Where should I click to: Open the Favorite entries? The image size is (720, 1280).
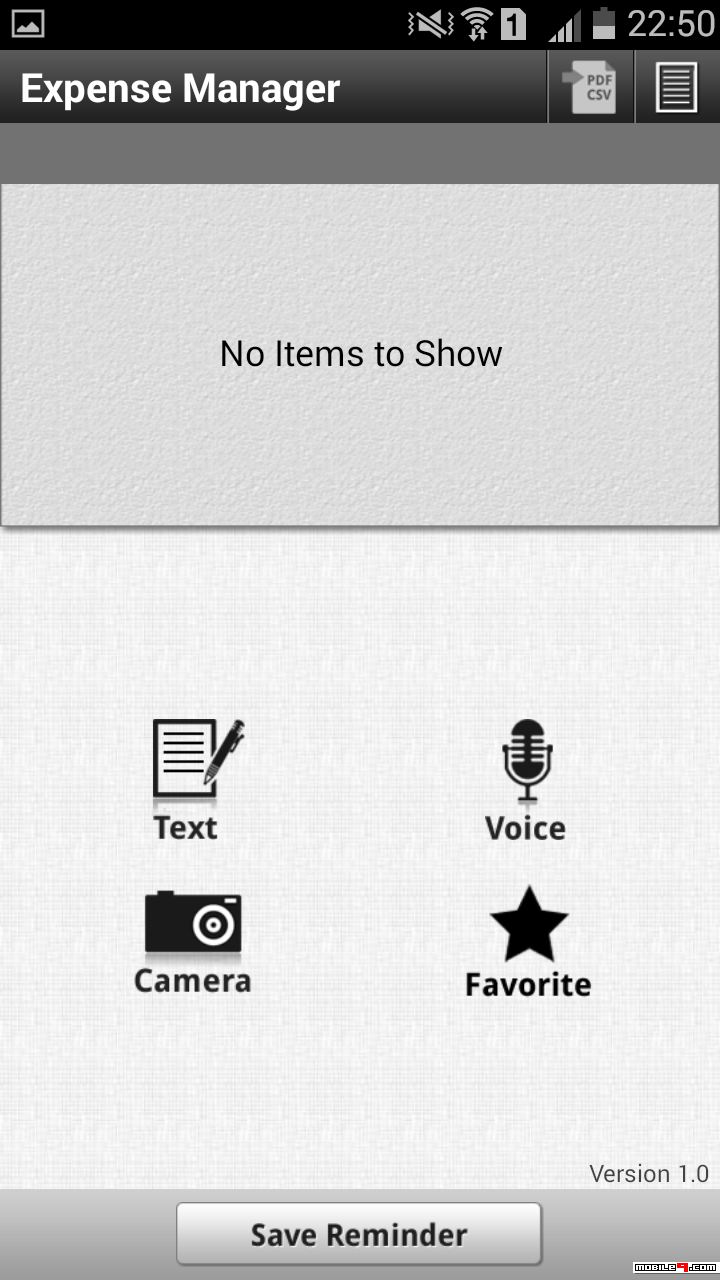pos(528,943)
